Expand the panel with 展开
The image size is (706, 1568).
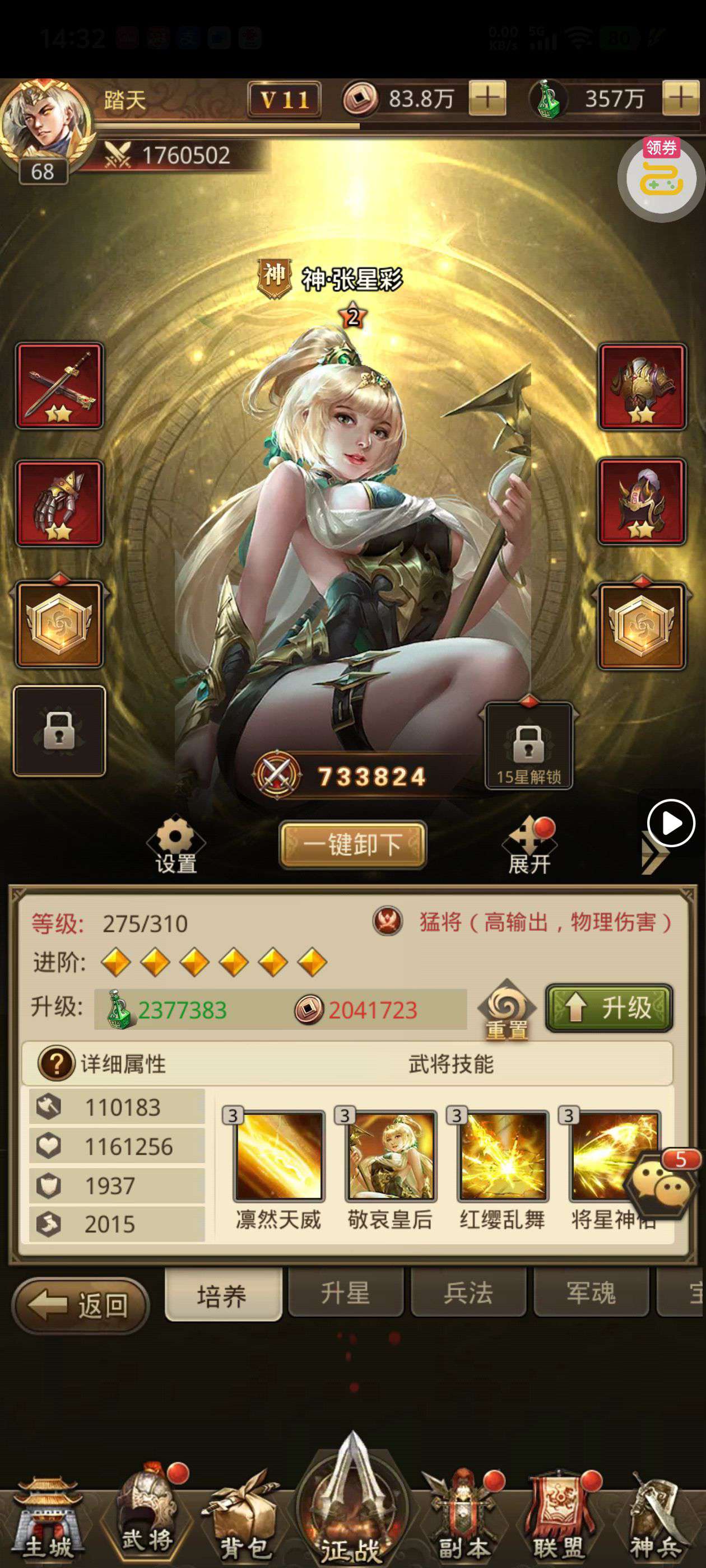pyautogui.click(x=529, y=845)
